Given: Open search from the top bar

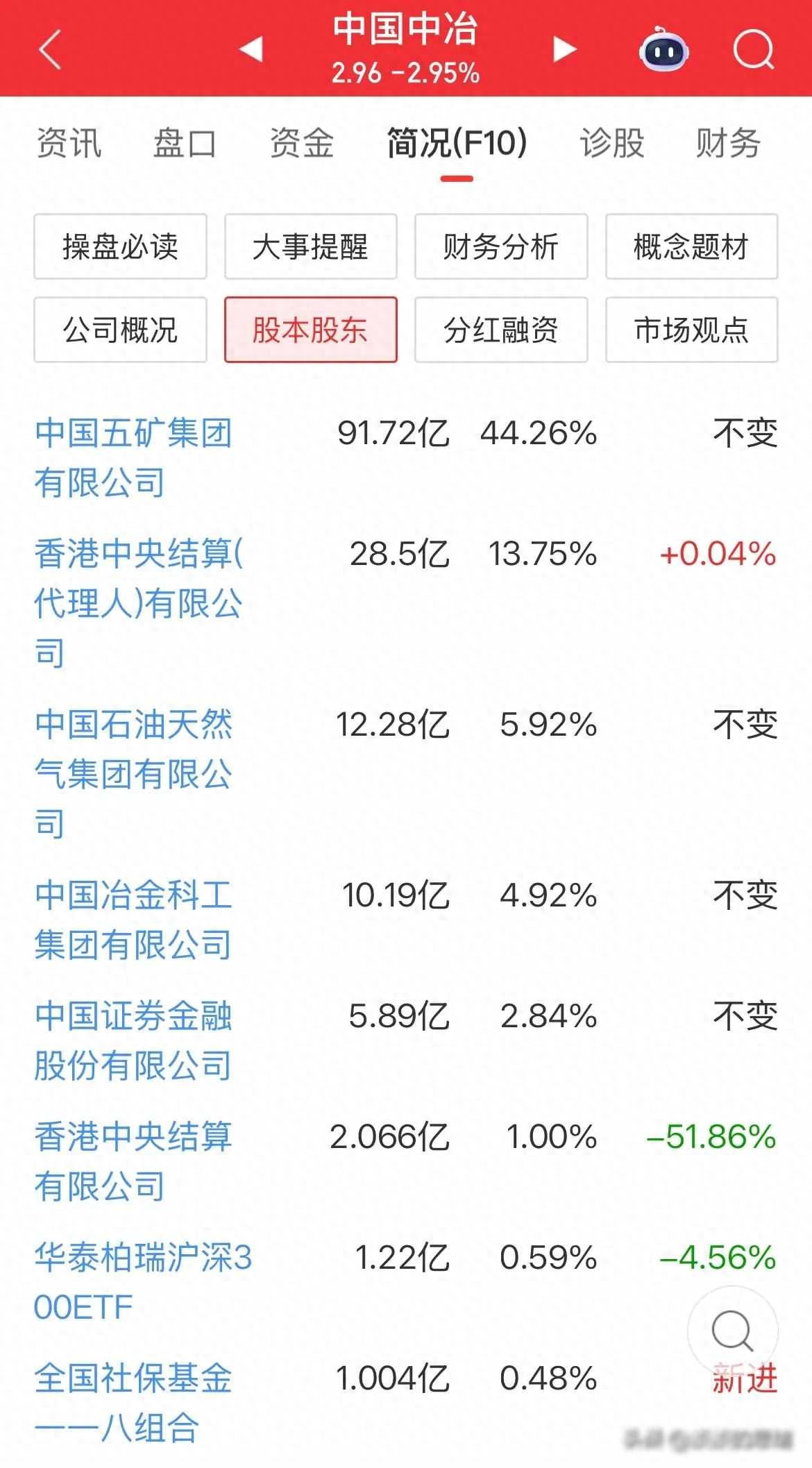Looking at the screenshot, I should point(753,49).
